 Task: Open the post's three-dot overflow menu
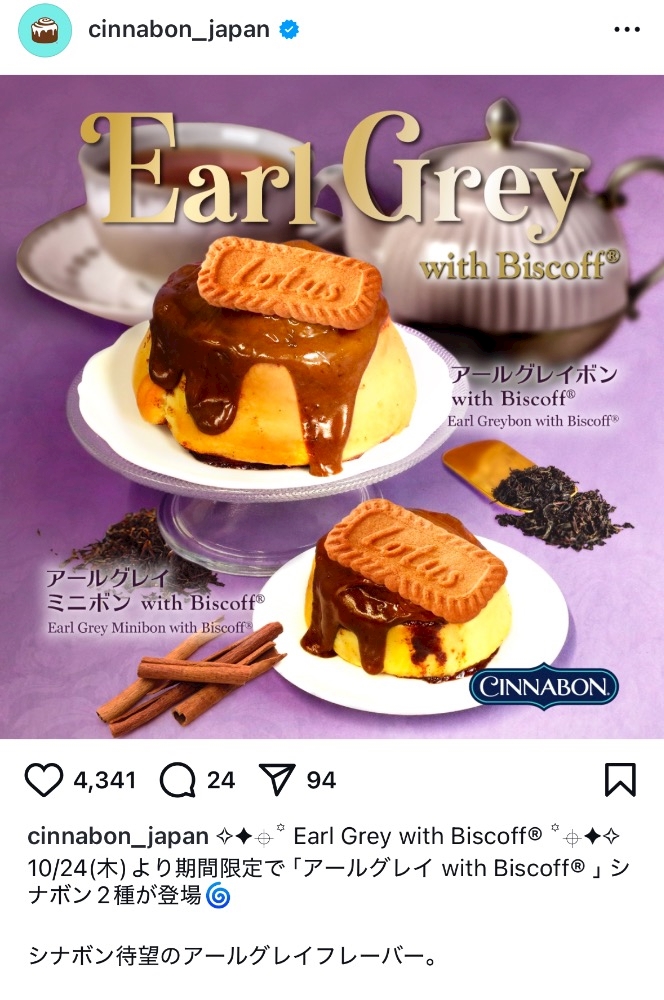626,30
